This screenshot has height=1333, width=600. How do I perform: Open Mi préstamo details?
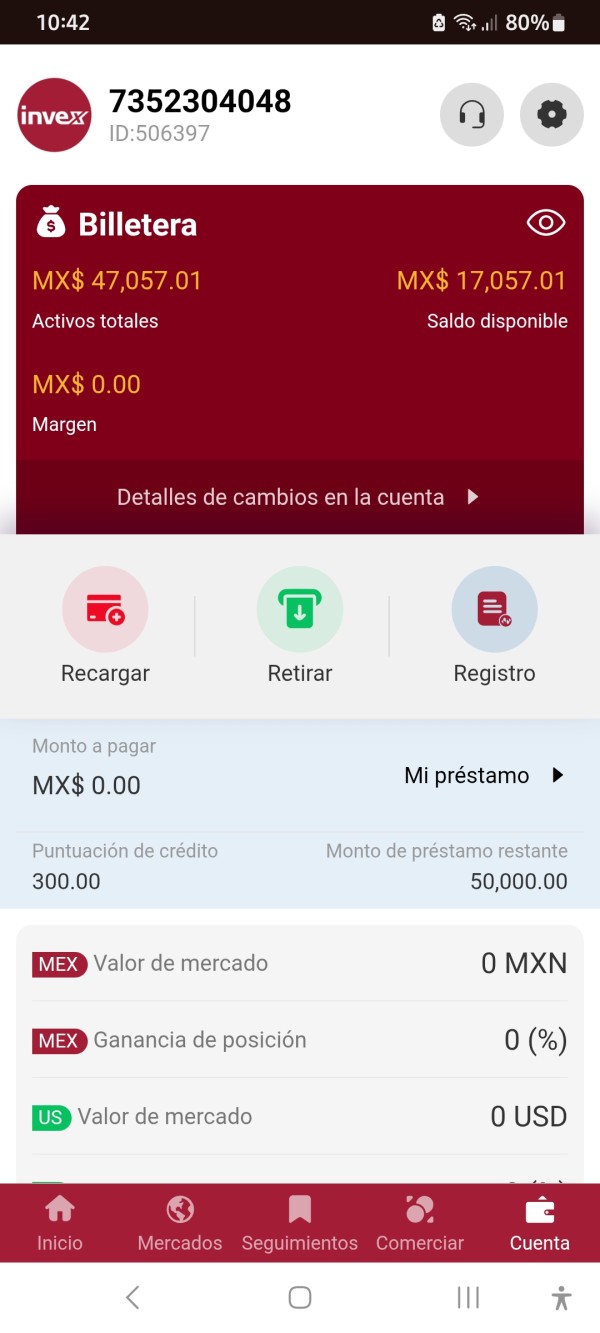point(485,775)
